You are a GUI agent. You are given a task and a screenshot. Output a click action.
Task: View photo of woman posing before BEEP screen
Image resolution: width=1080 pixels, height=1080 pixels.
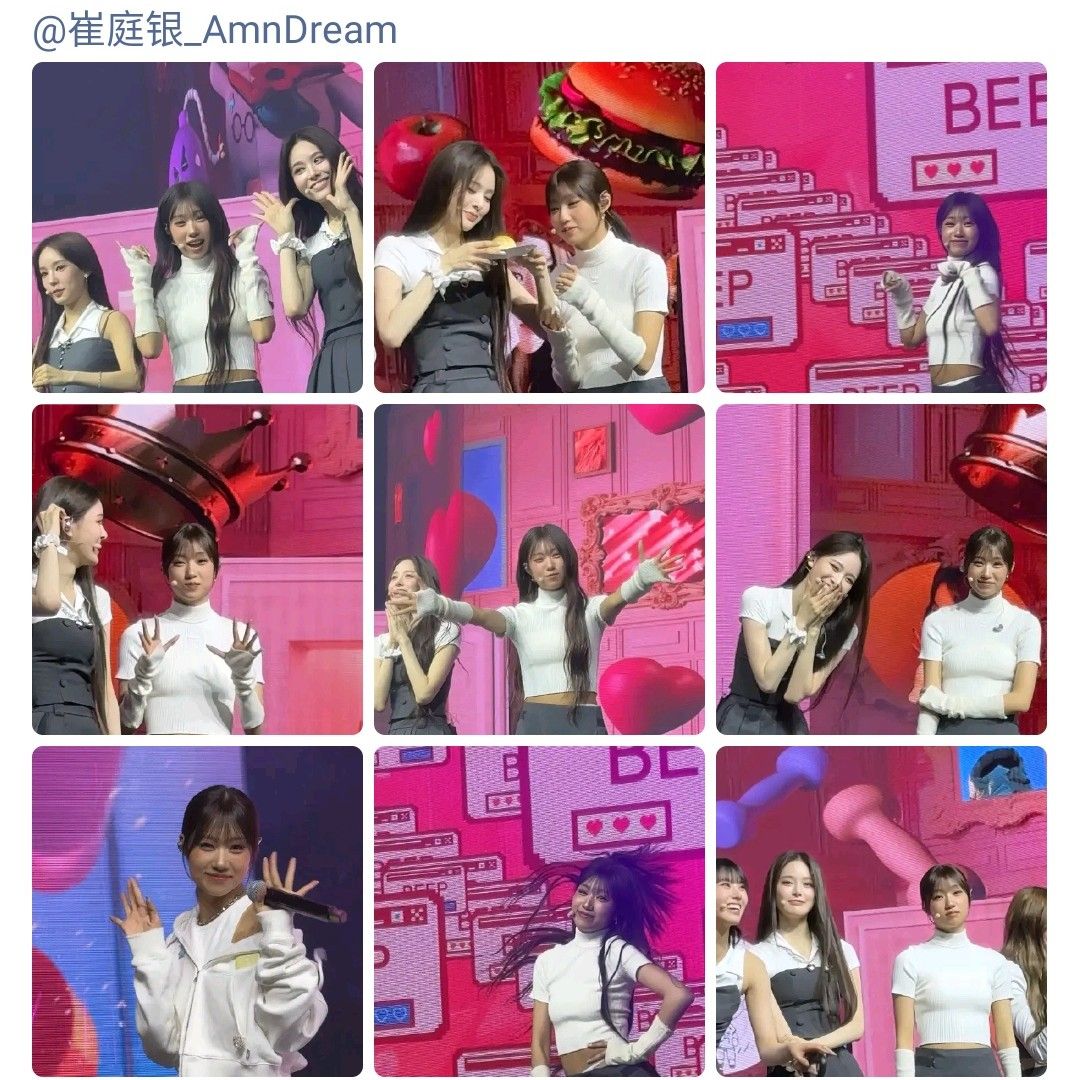click(x=881, y=227)
